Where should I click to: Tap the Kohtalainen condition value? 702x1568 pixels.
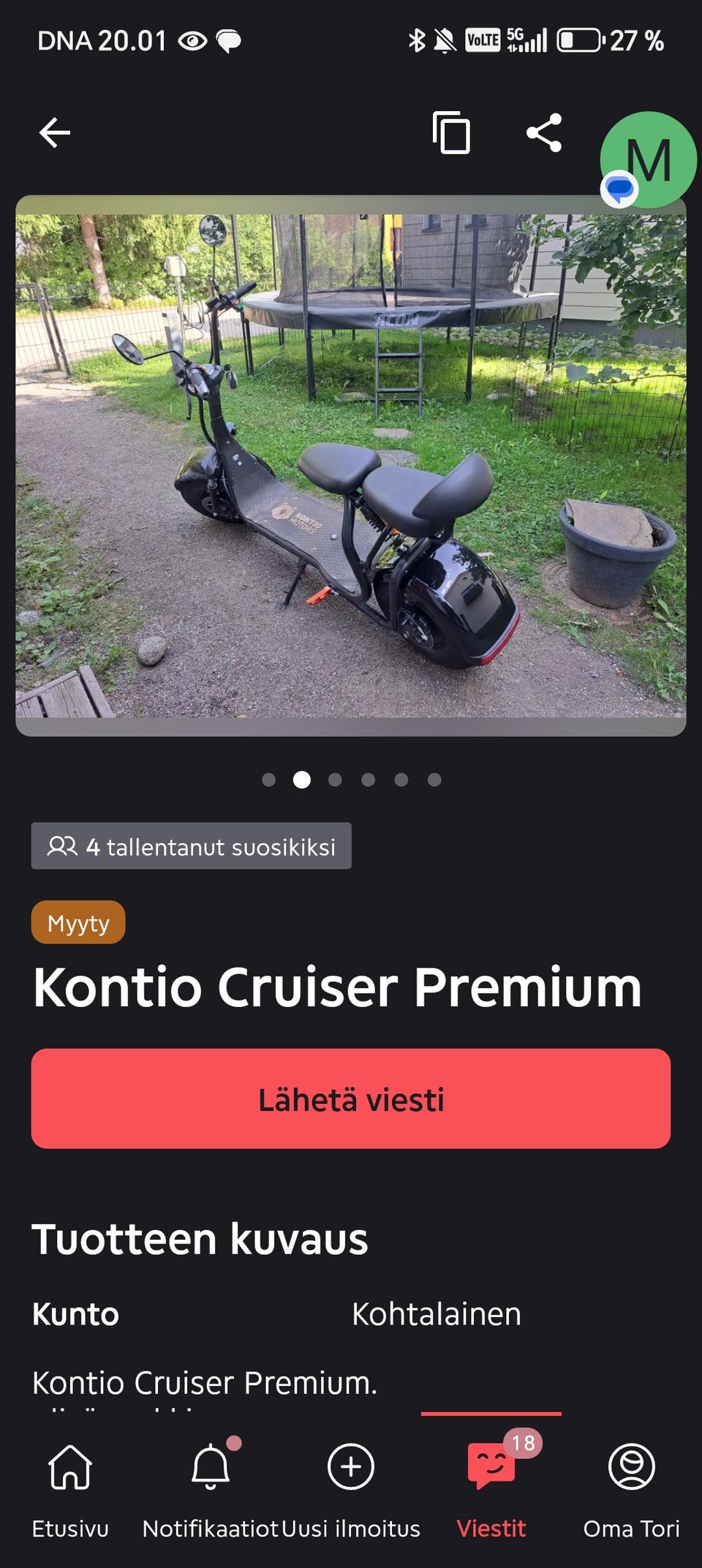pyautogui.click(x=436, y=1313)
